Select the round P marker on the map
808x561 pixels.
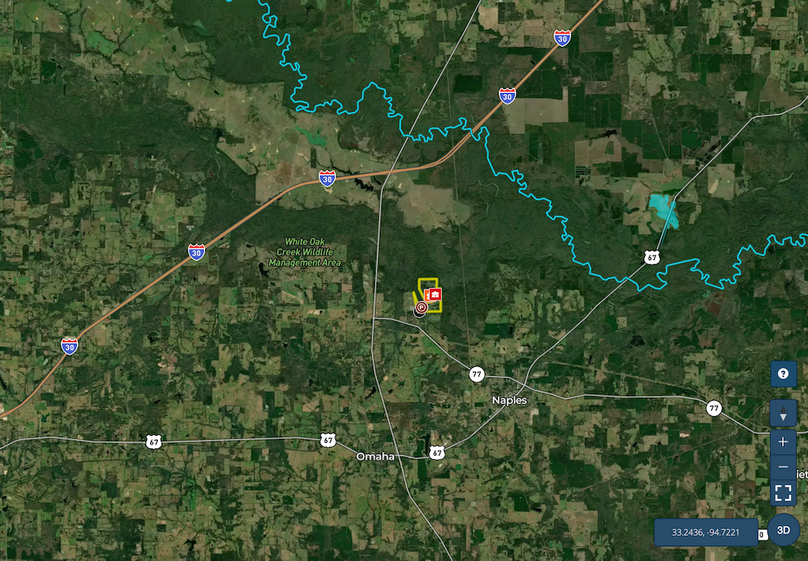[421, 309]
